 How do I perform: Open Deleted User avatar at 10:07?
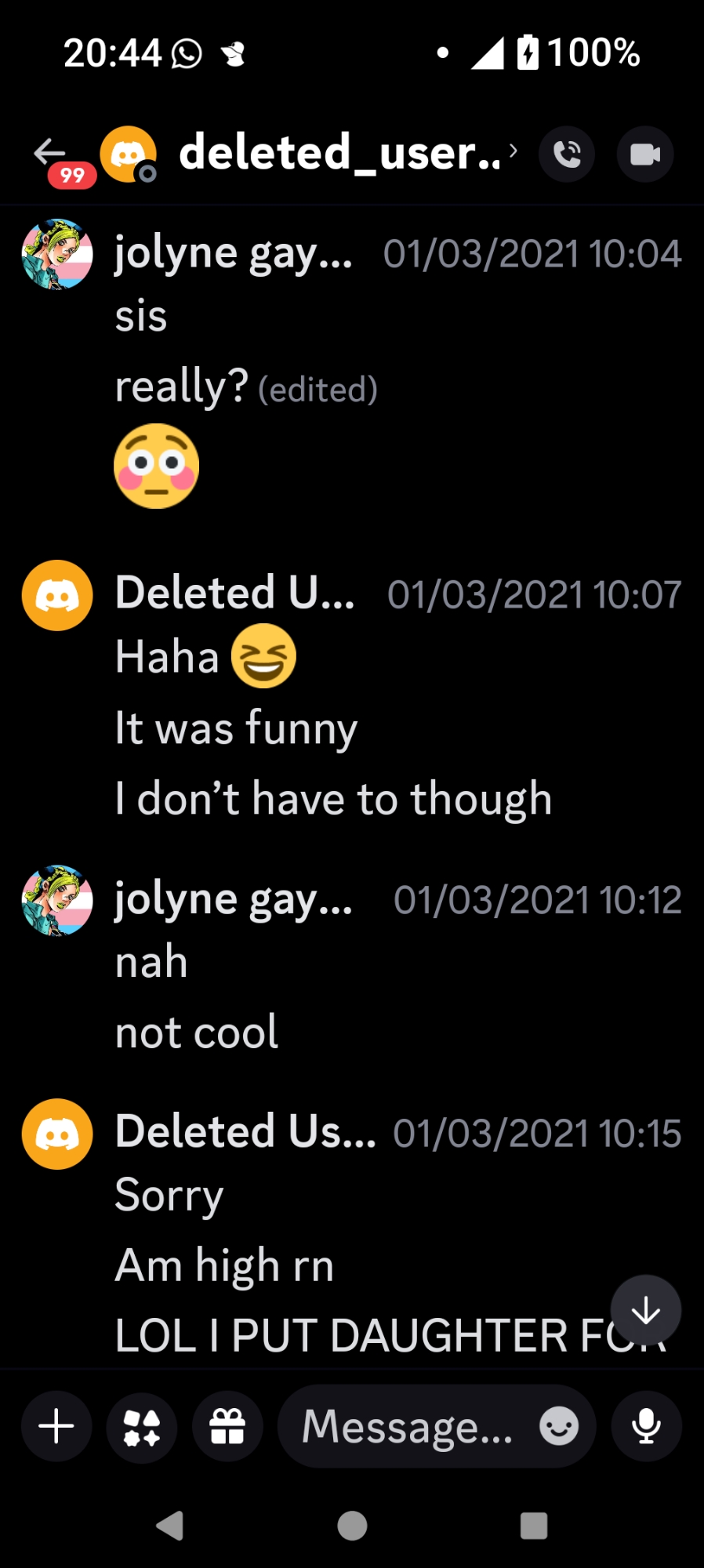[x=57, y=595]
